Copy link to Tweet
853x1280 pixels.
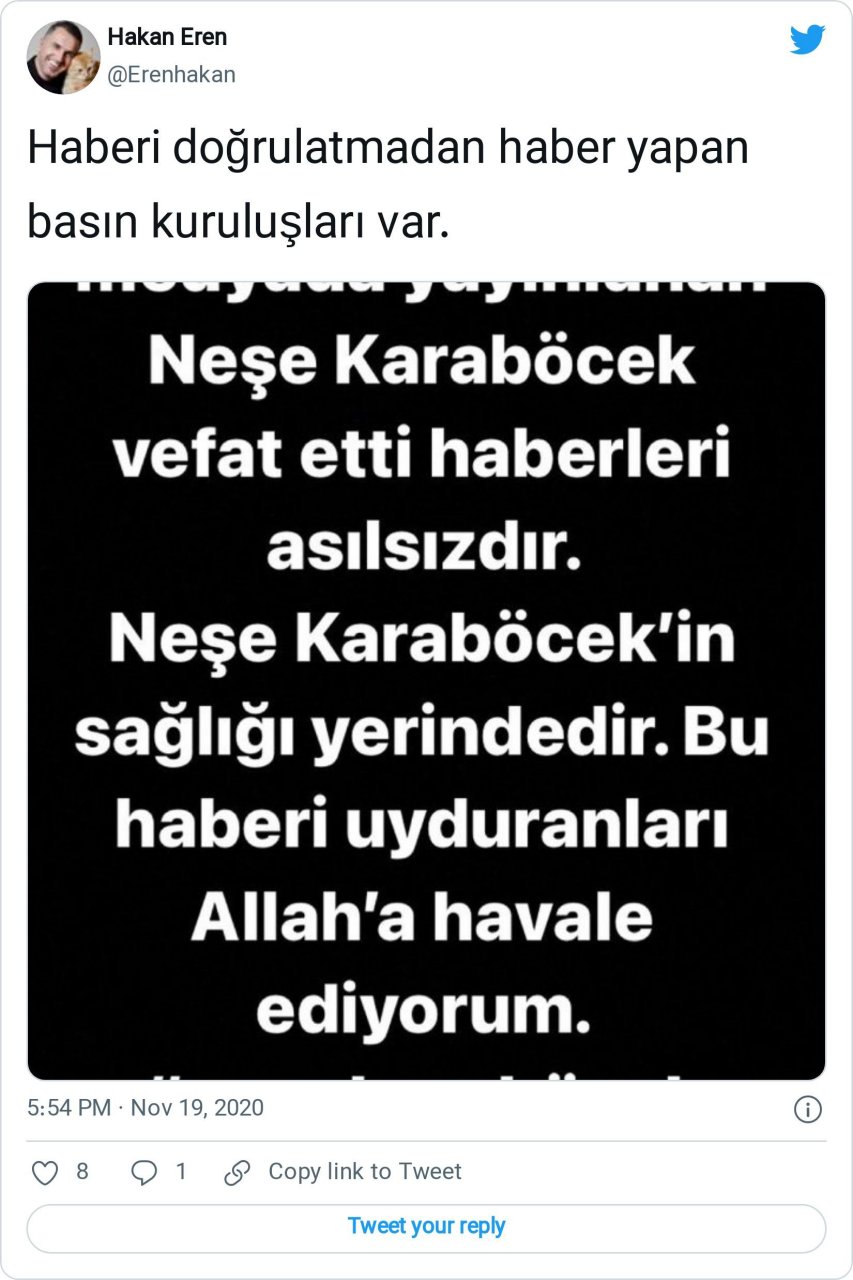point(343,1172)
